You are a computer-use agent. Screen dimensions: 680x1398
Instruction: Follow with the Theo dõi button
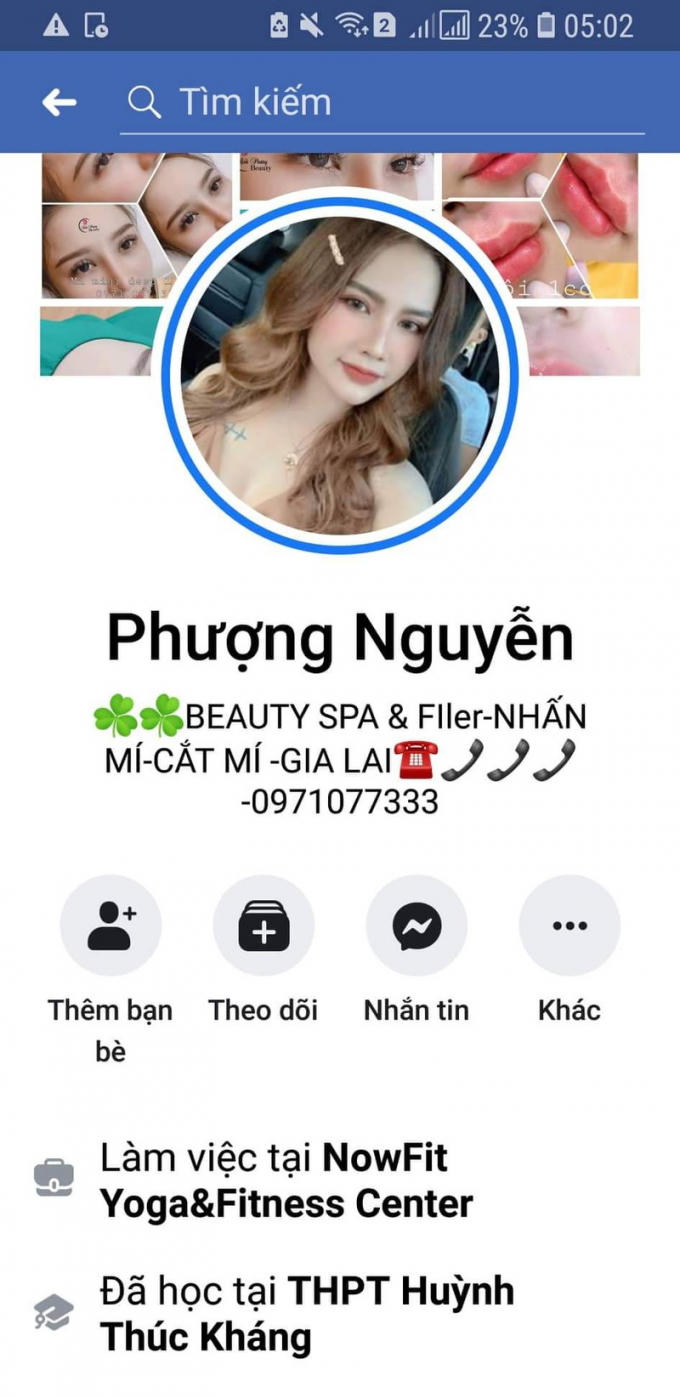(x=263, y=926)
